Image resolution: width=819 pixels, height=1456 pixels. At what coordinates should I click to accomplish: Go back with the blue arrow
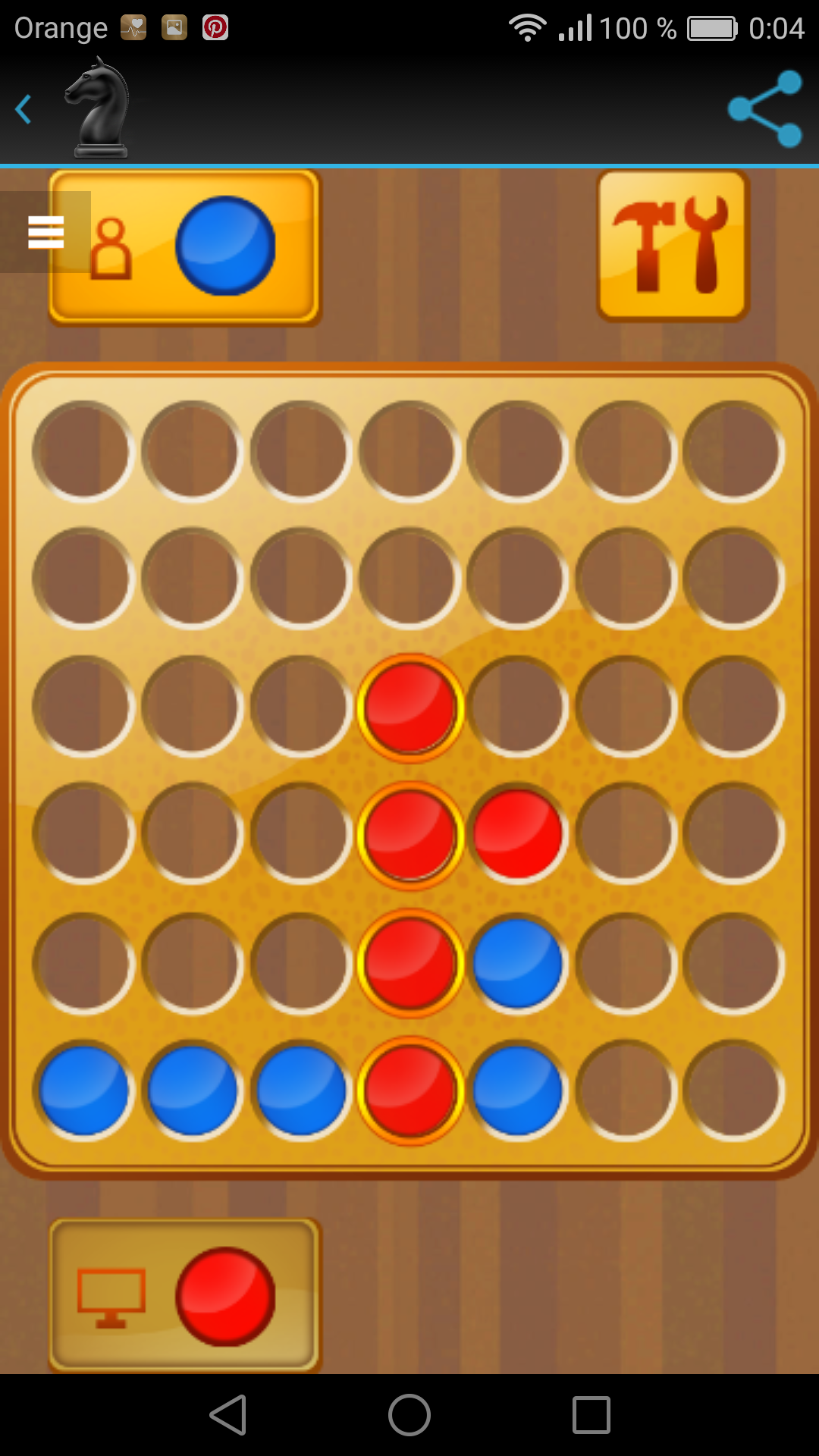pyautogui.click(x=24, y=109)
